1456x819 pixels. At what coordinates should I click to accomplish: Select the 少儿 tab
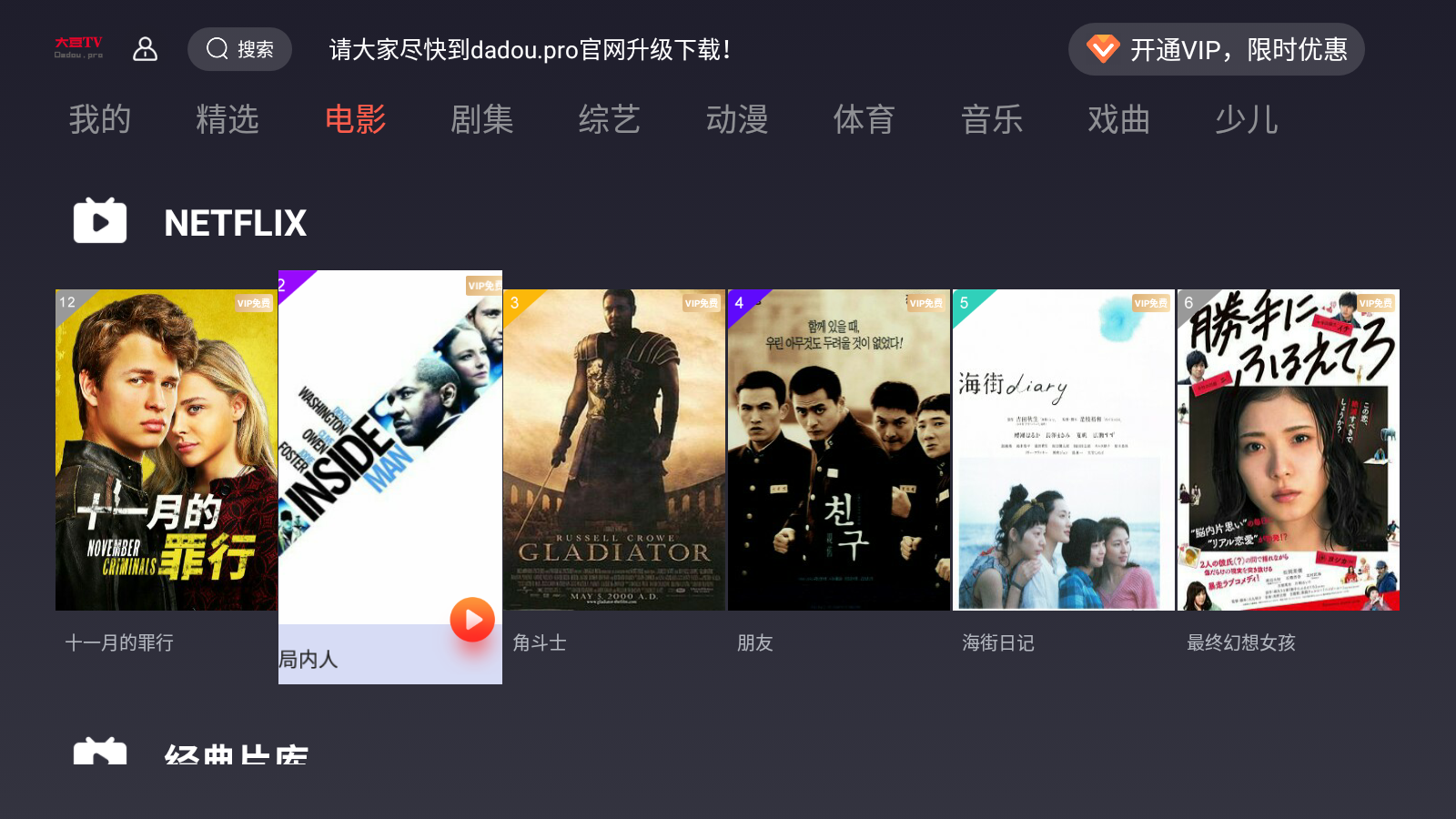(1247, 119)
